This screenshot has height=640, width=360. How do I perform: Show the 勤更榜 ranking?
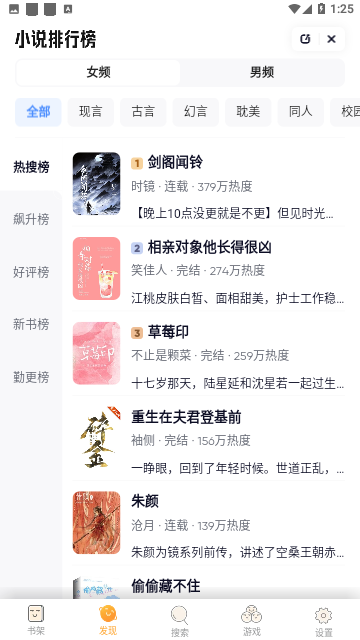click(31, 377)
